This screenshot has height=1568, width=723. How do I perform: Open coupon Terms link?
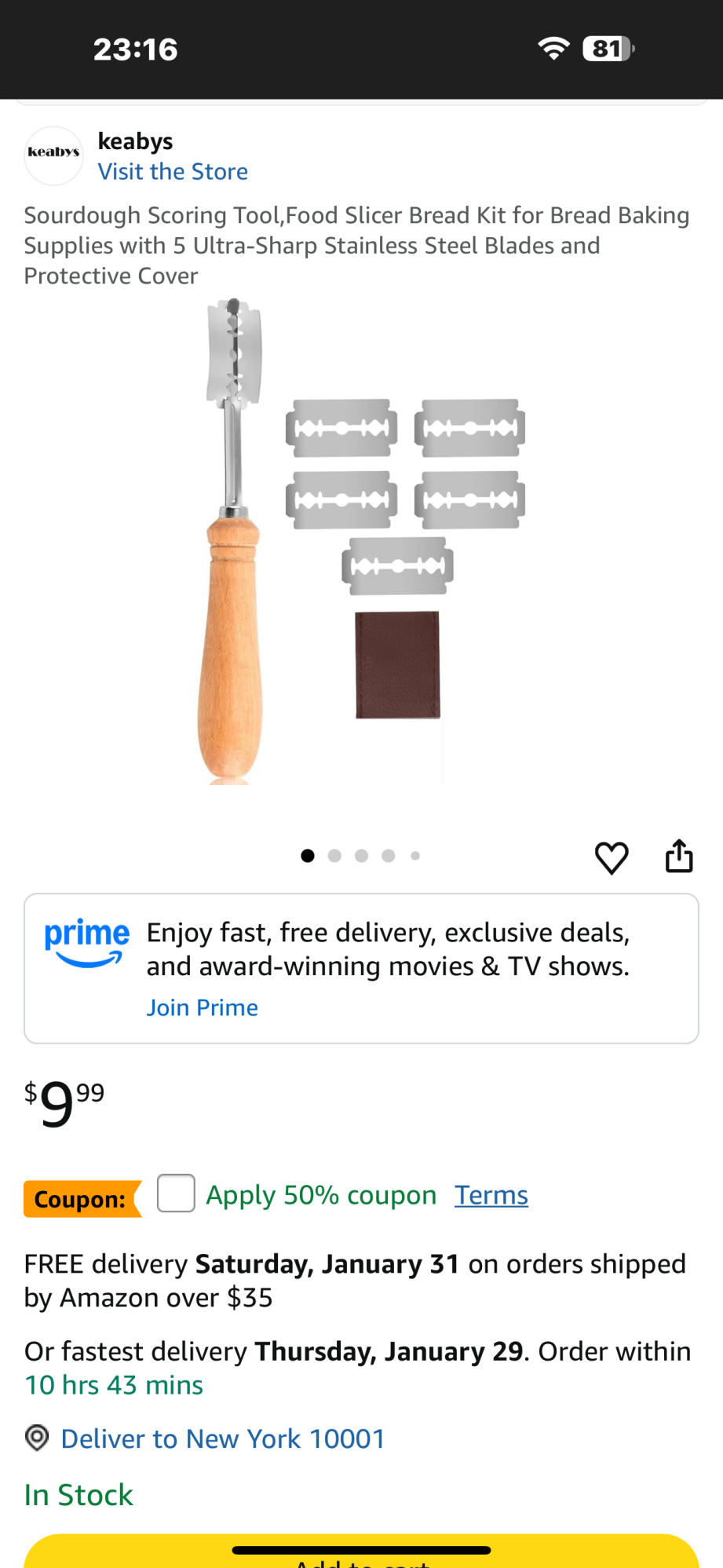point(491,1195)
